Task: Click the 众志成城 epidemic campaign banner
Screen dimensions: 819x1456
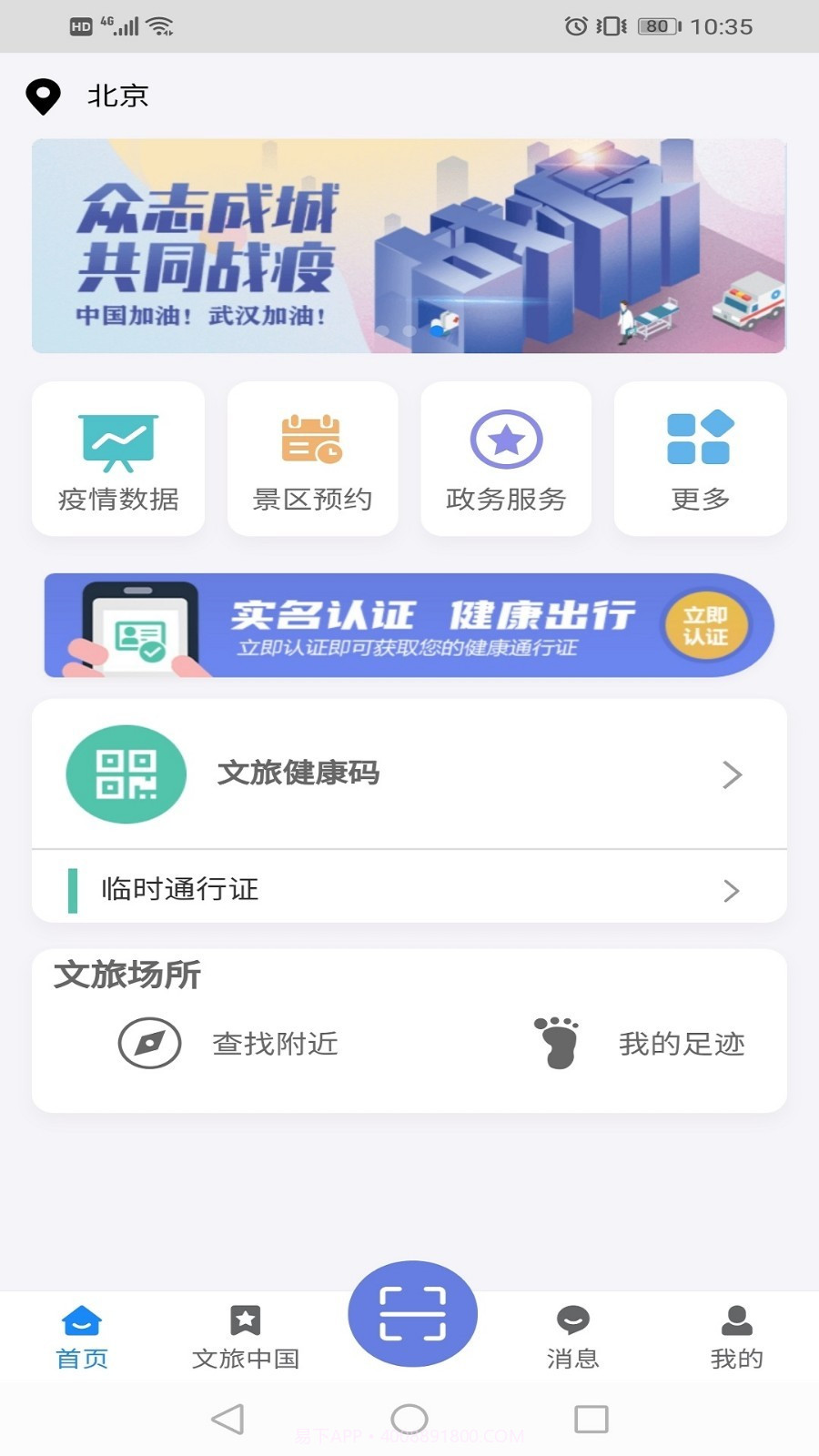Action: click(409, 246)
